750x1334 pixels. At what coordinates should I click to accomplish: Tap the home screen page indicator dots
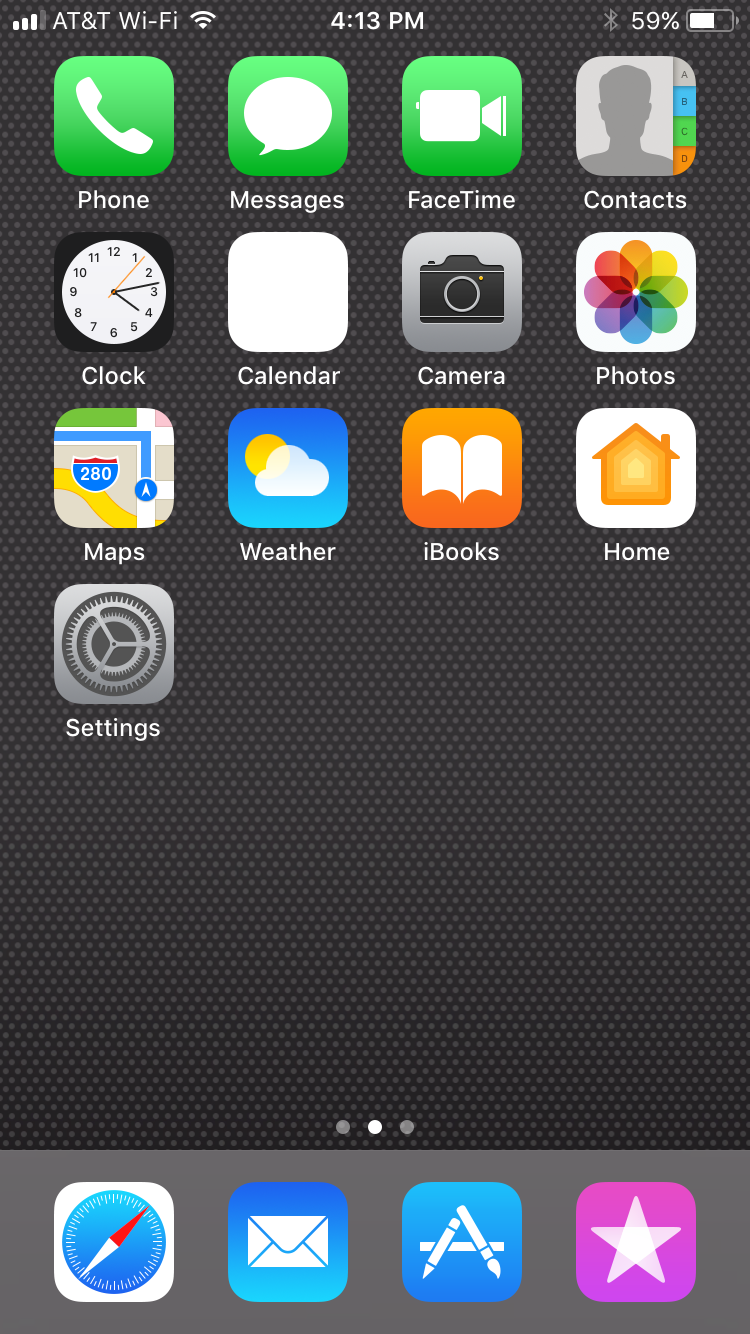pos(375,1127)
